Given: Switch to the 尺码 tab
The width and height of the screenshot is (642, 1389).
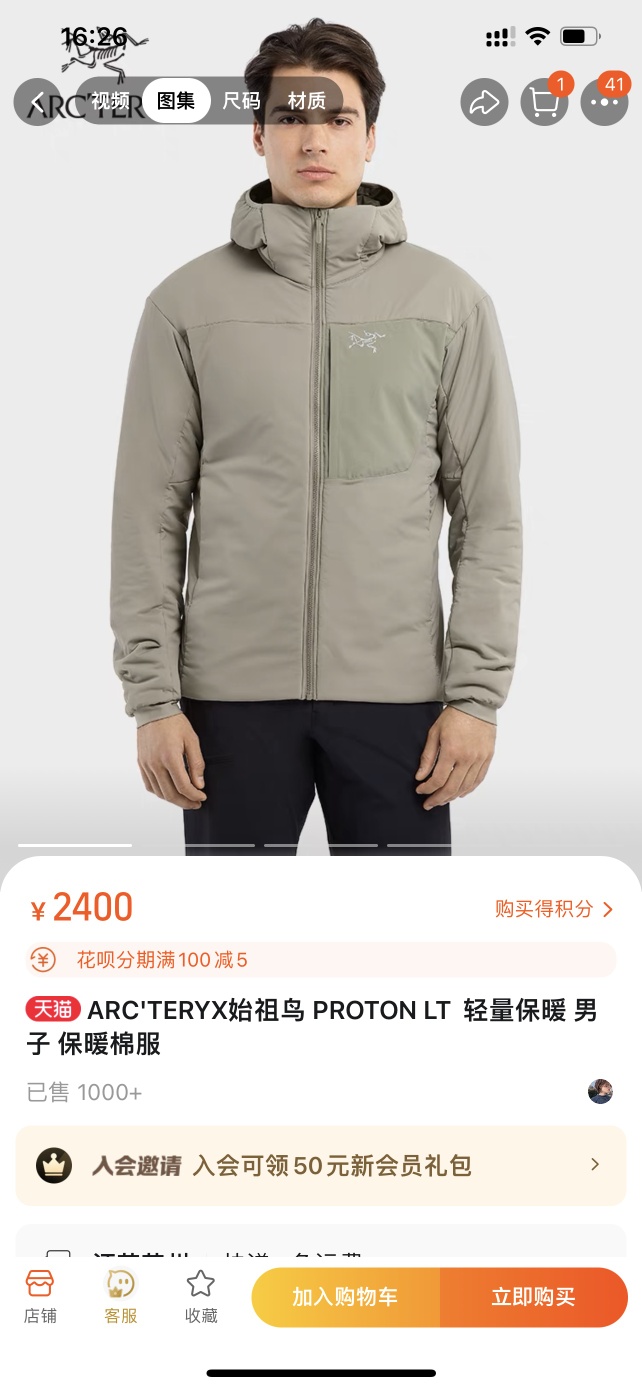Looking at the screenshot, I should click(x=241, y=101).
